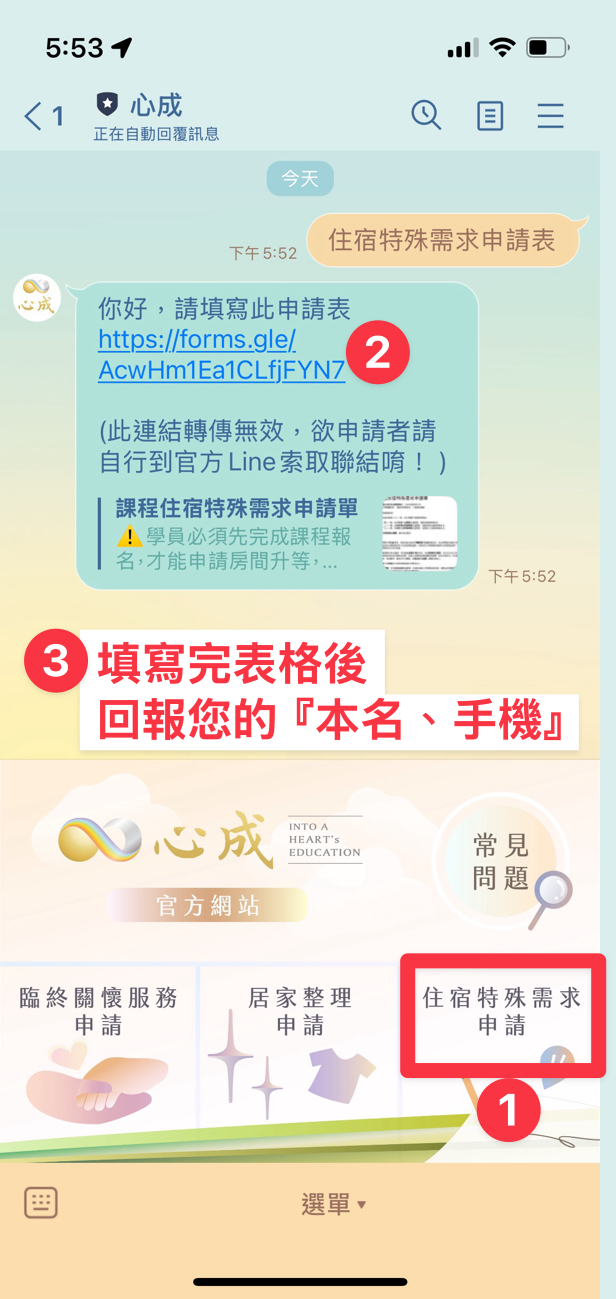The width and height of the screenshot is (616, 1299).
Task: Tap the 心成 sender avatar
Action: point(37,299)
